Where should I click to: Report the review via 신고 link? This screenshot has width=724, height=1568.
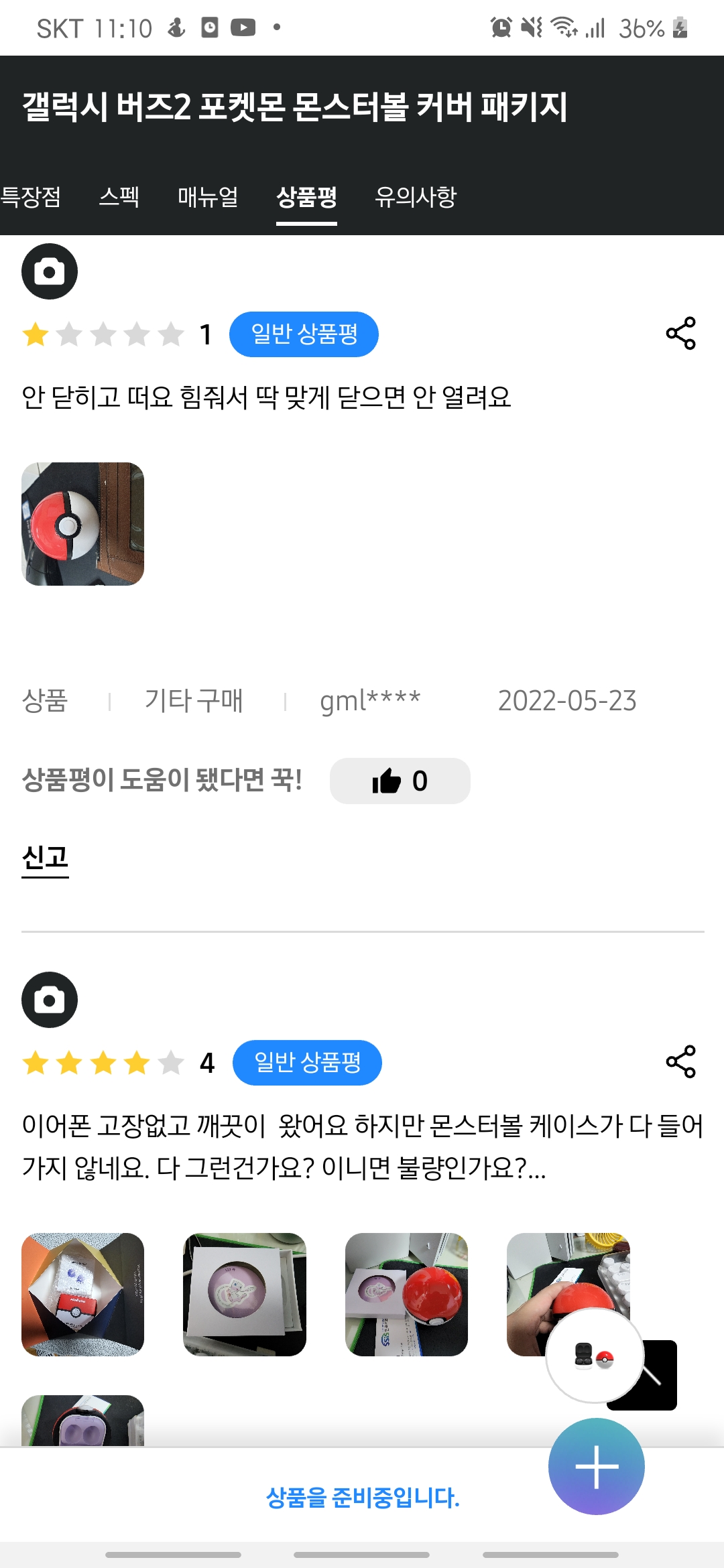(45, 858)
